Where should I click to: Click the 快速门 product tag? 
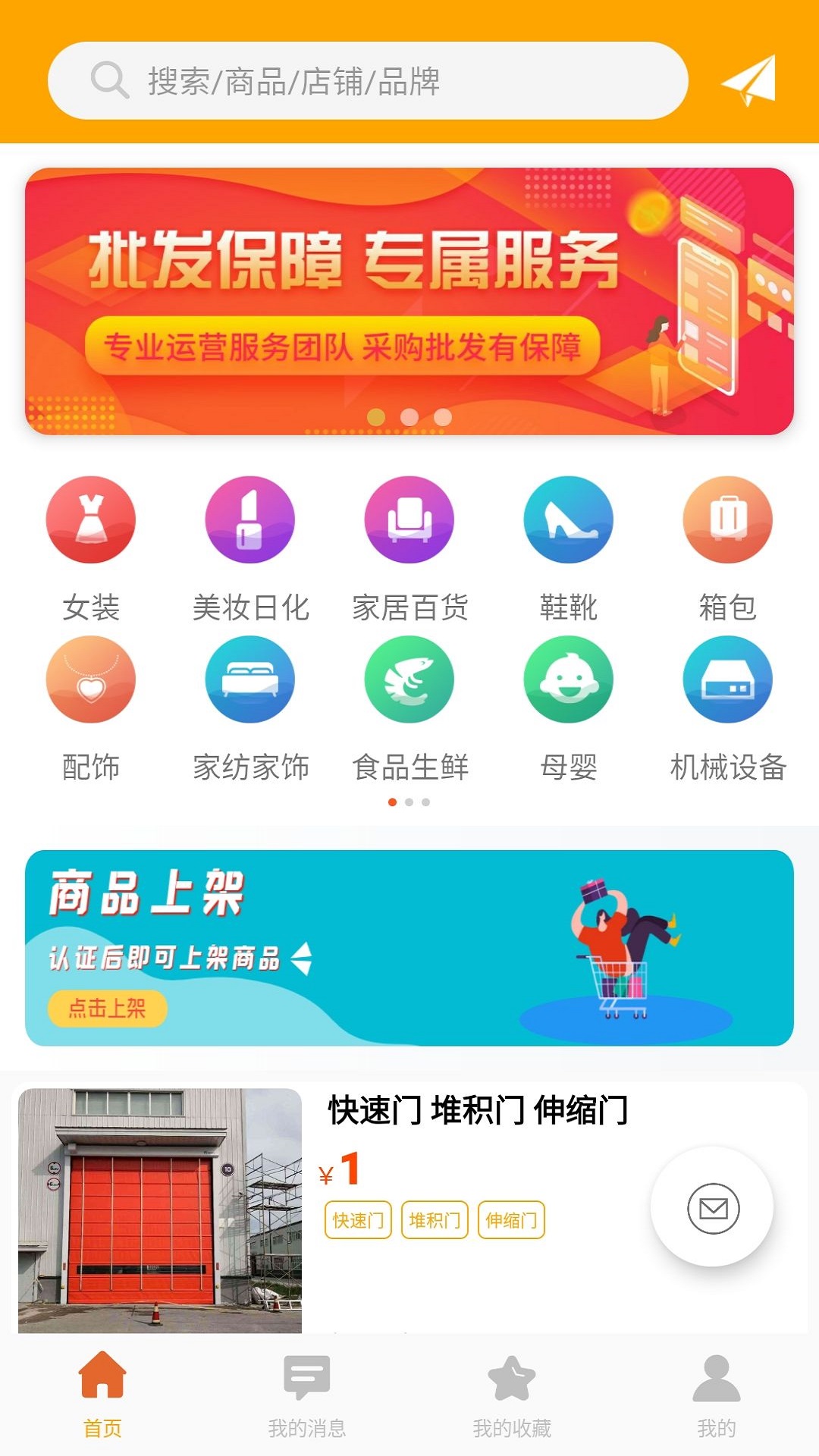(x=358, y=1219)
